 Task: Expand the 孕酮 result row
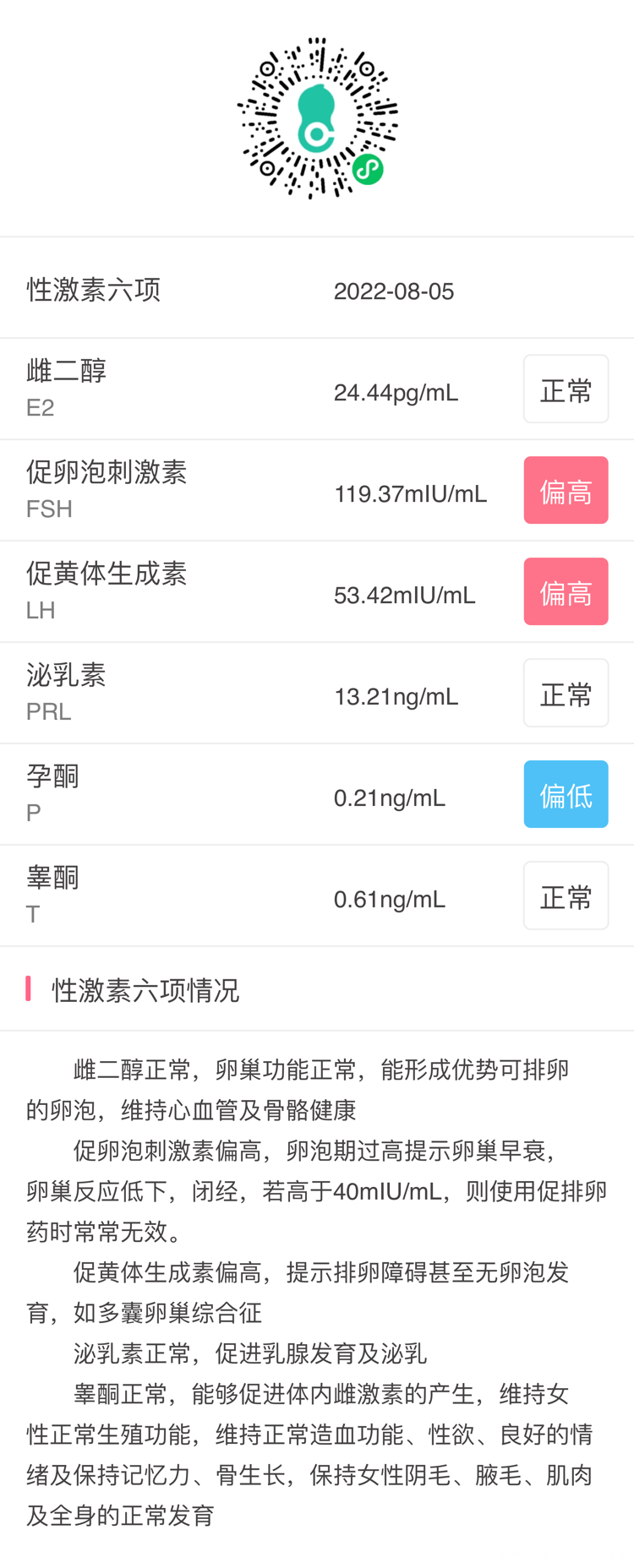[x=317, y=793]
